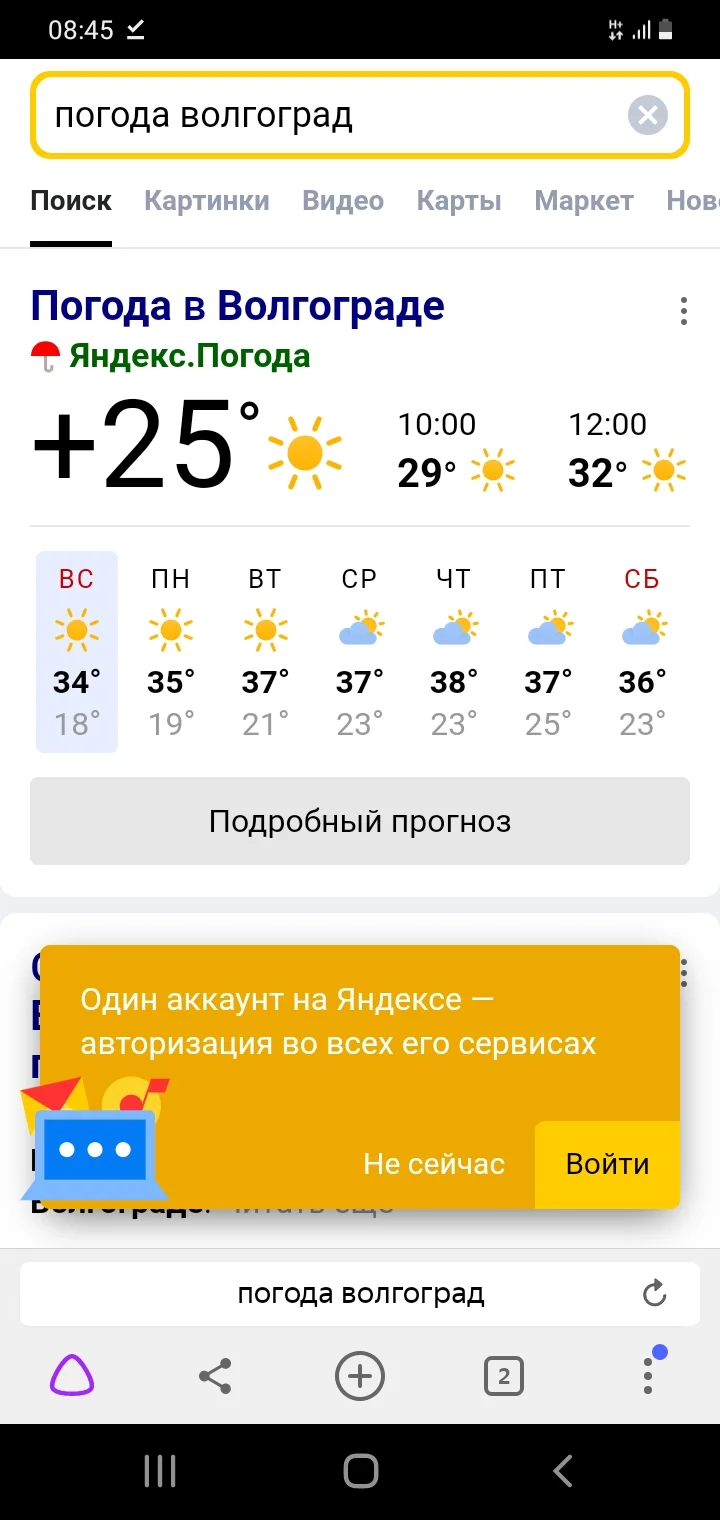Expand forecast details with Подробный прогноз

360,820
